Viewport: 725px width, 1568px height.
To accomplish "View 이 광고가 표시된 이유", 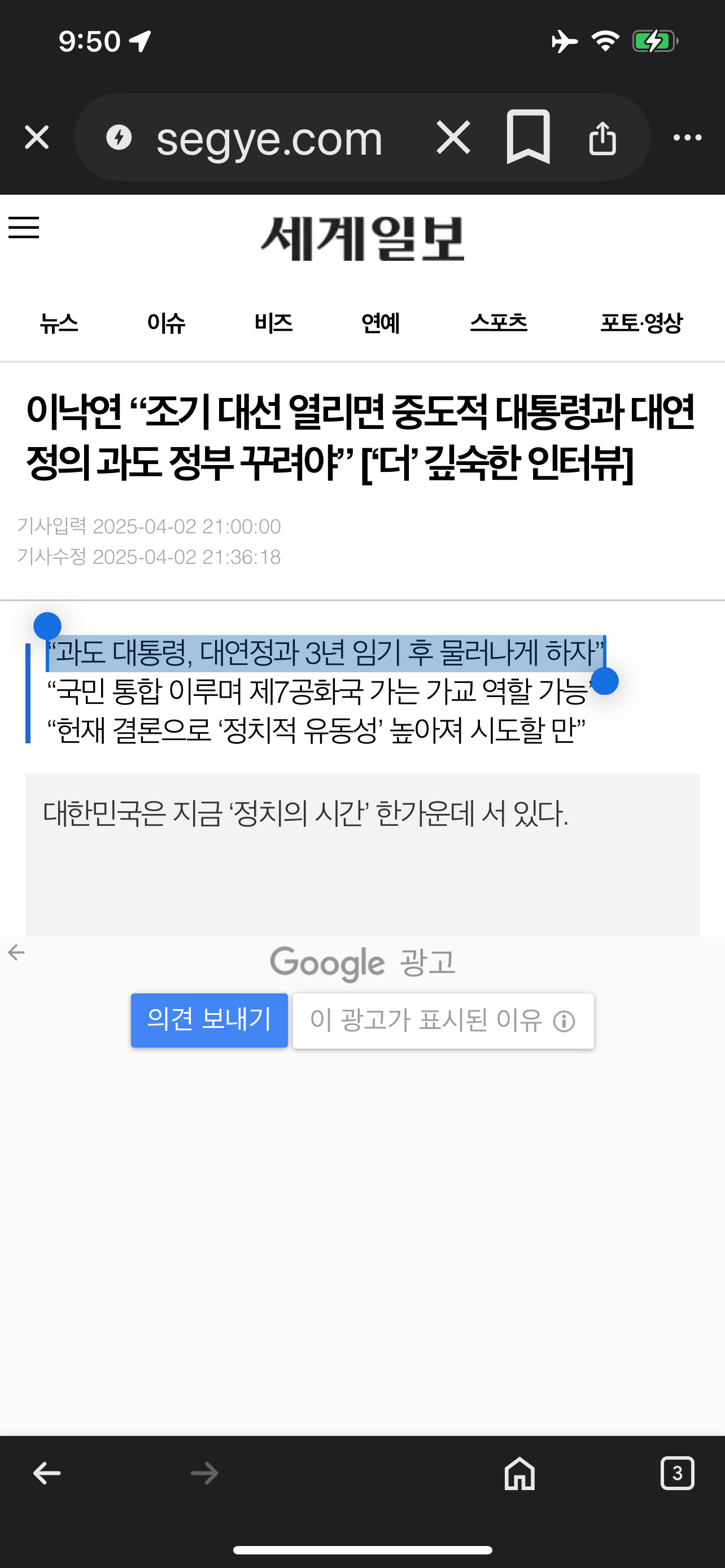I will click(443, 1021).
